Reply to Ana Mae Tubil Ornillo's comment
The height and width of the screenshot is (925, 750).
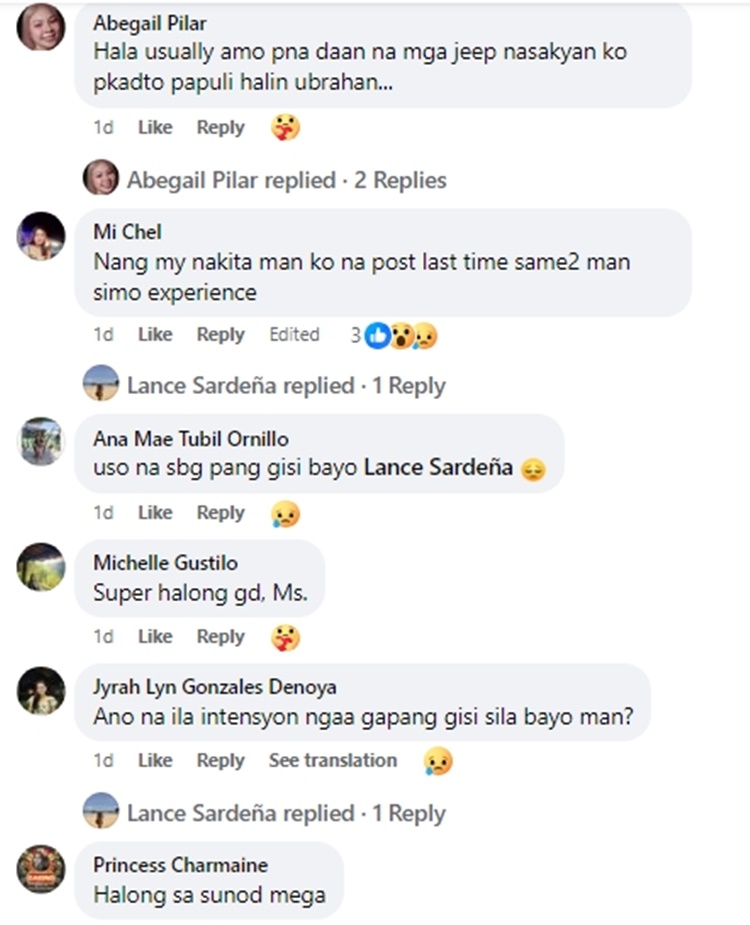(x=220, y=513)
